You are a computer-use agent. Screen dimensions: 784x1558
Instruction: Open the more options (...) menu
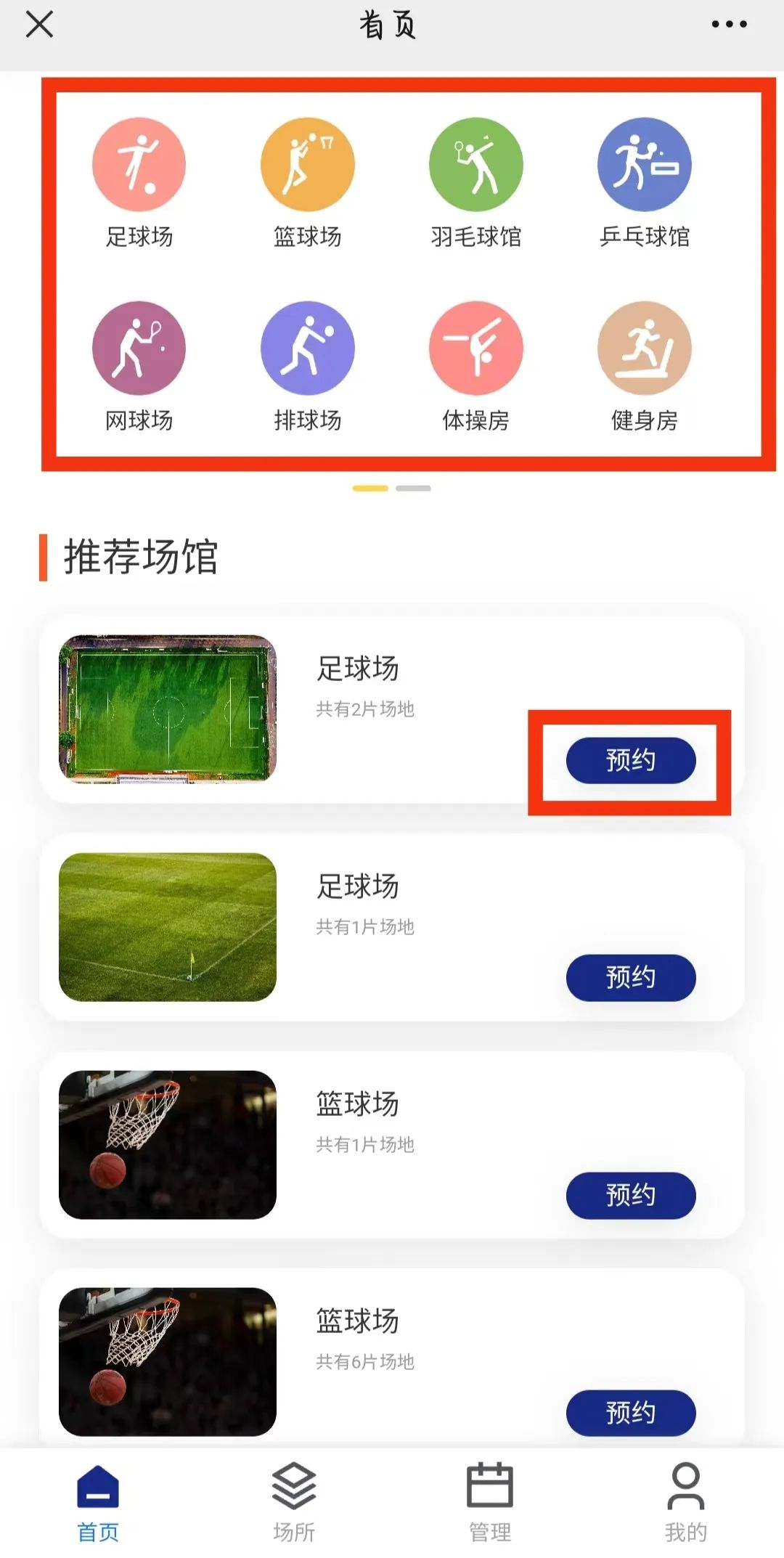pyautogui.click(x=728, y=24)
